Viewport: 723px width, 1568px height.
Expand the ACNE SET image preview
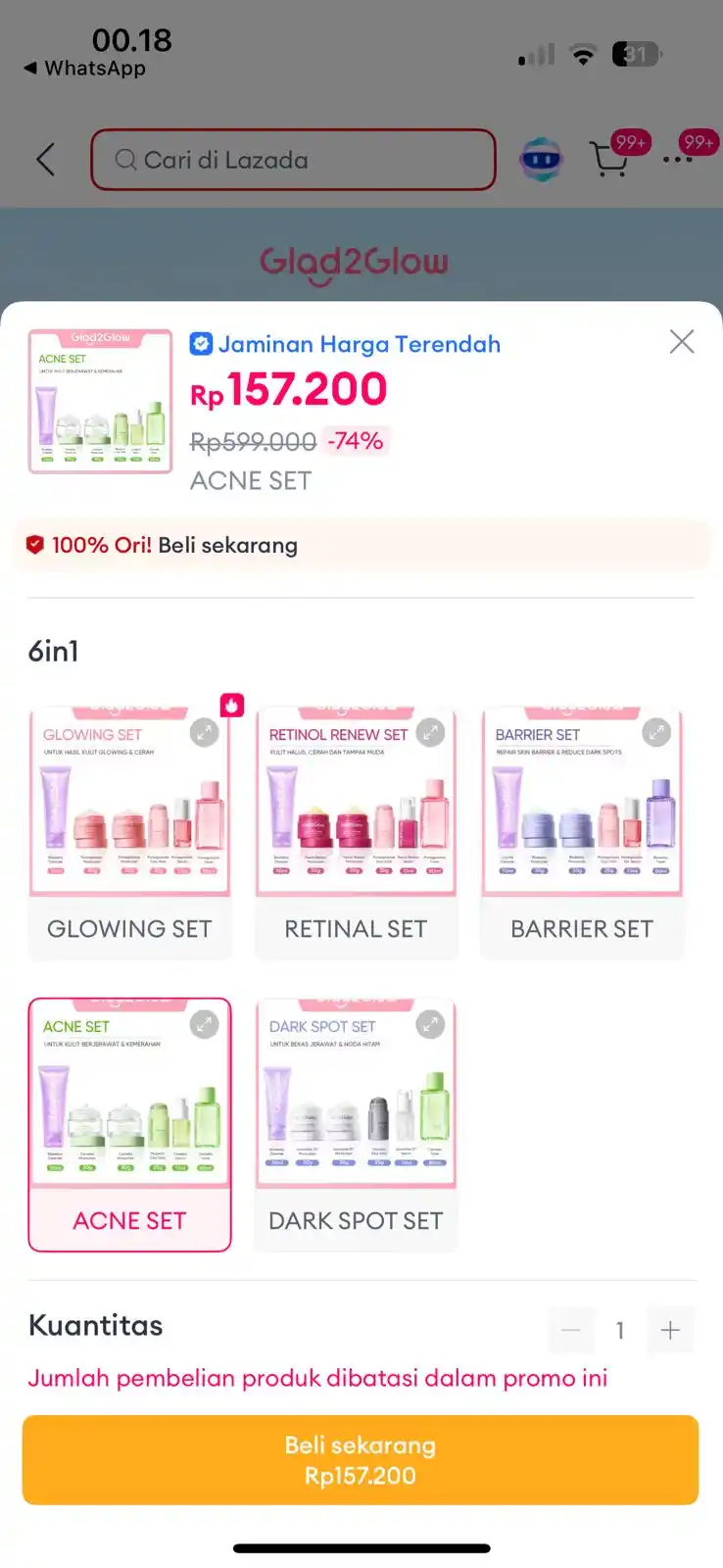click(x=204, y=1024)
